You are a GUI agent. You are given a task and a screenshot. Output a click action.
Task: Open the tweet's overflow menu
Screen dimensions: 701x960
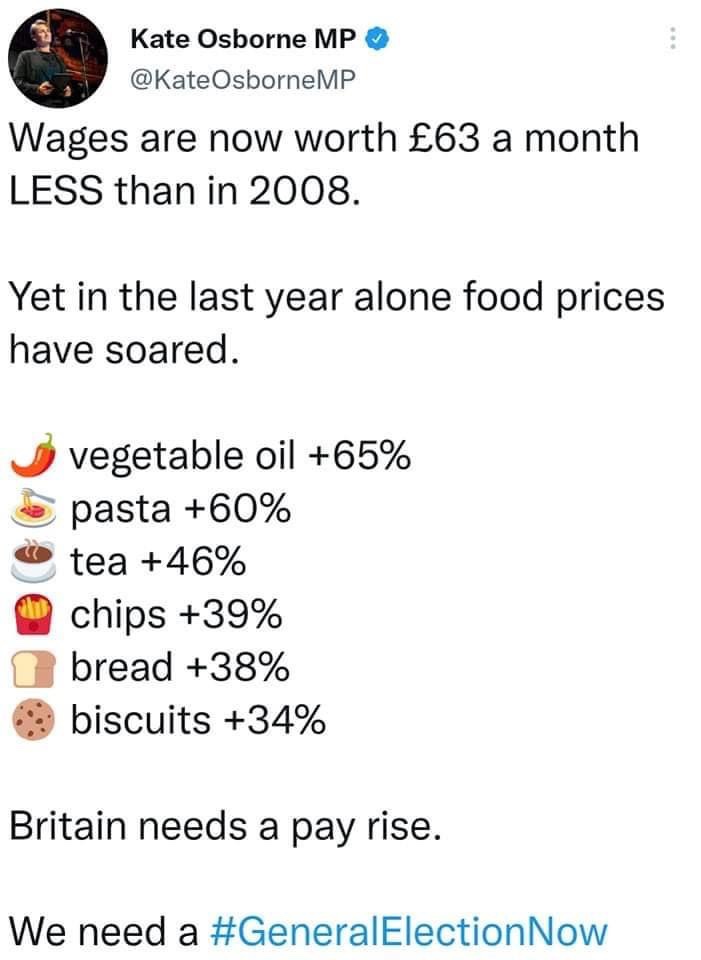point(673,39)
